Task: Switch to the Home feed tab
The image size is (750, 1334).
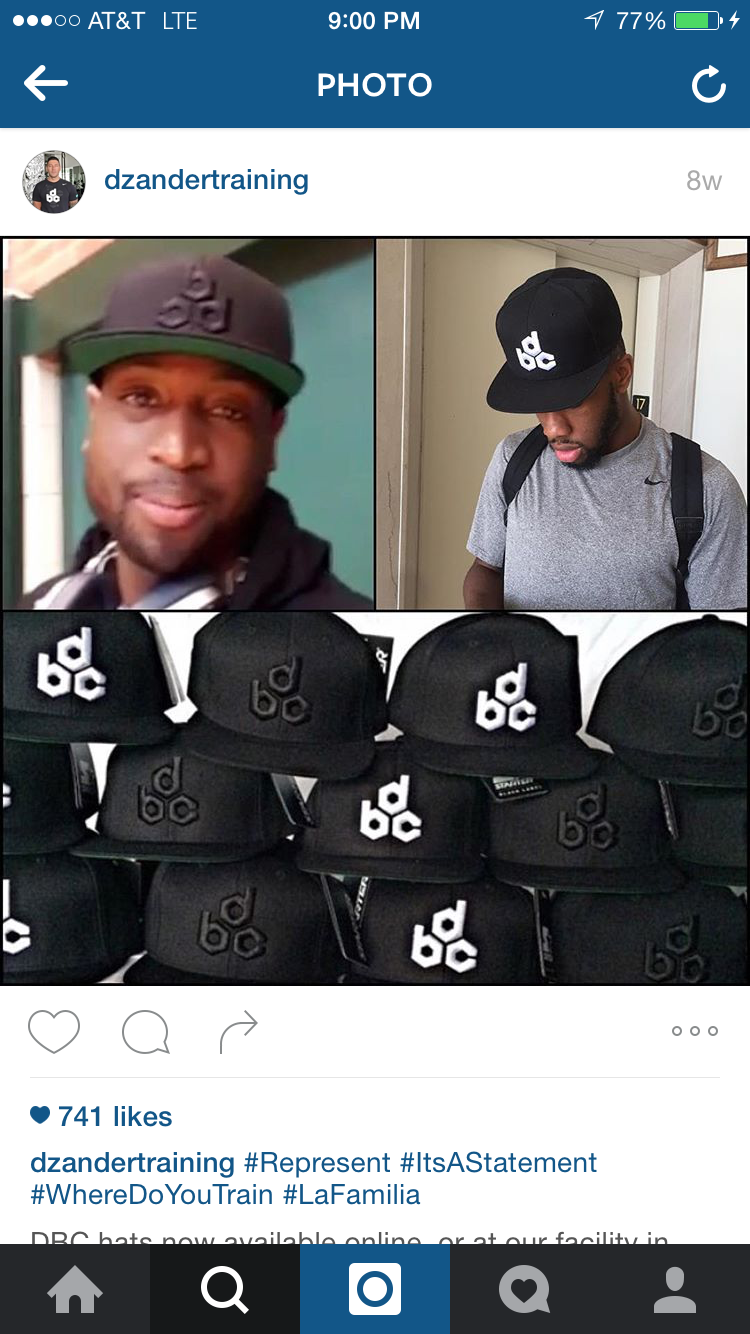Action: [75, 1290]
